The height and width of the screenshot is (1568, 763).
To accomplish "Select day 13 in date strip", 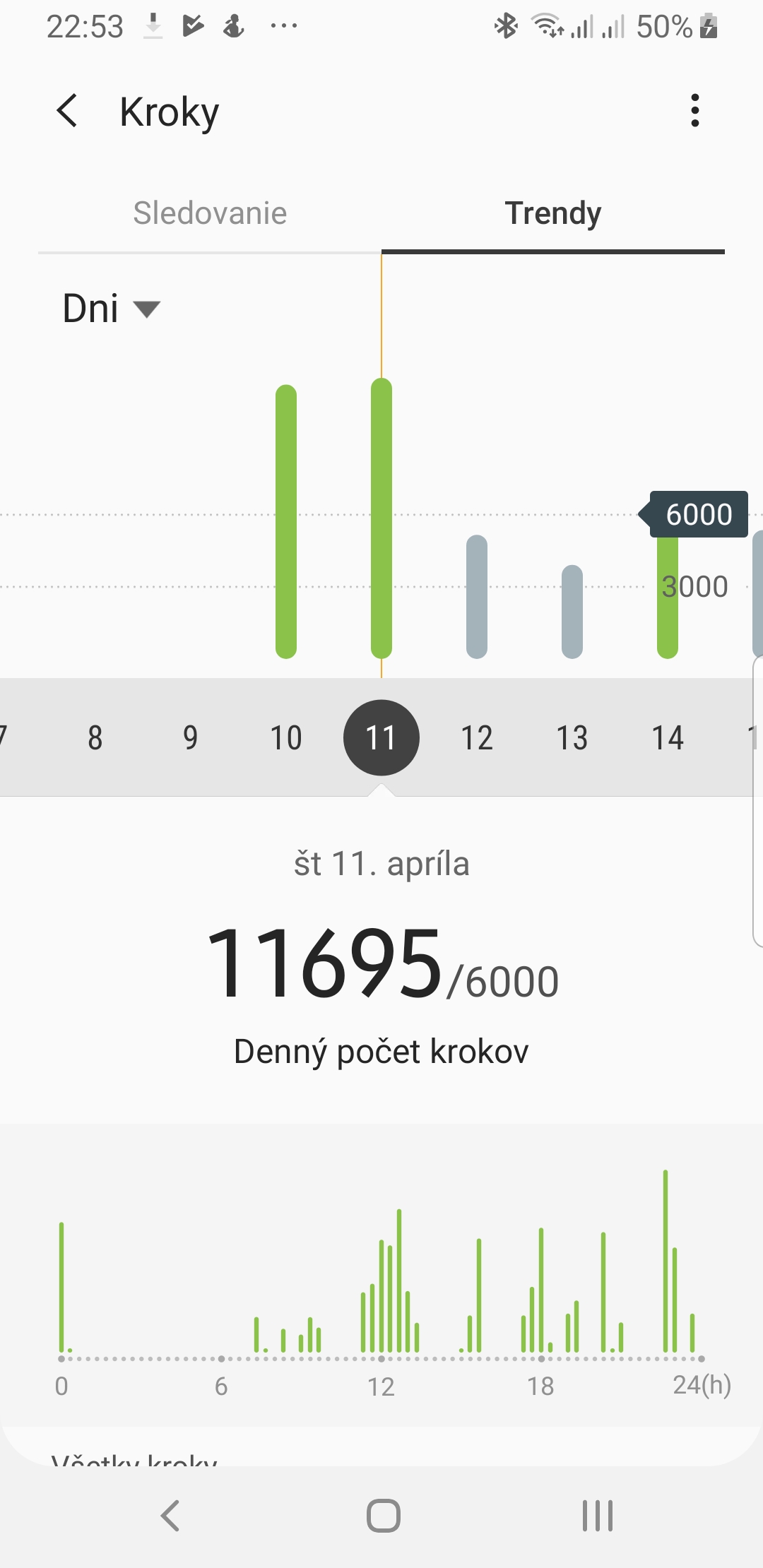I will click(572, 737).
